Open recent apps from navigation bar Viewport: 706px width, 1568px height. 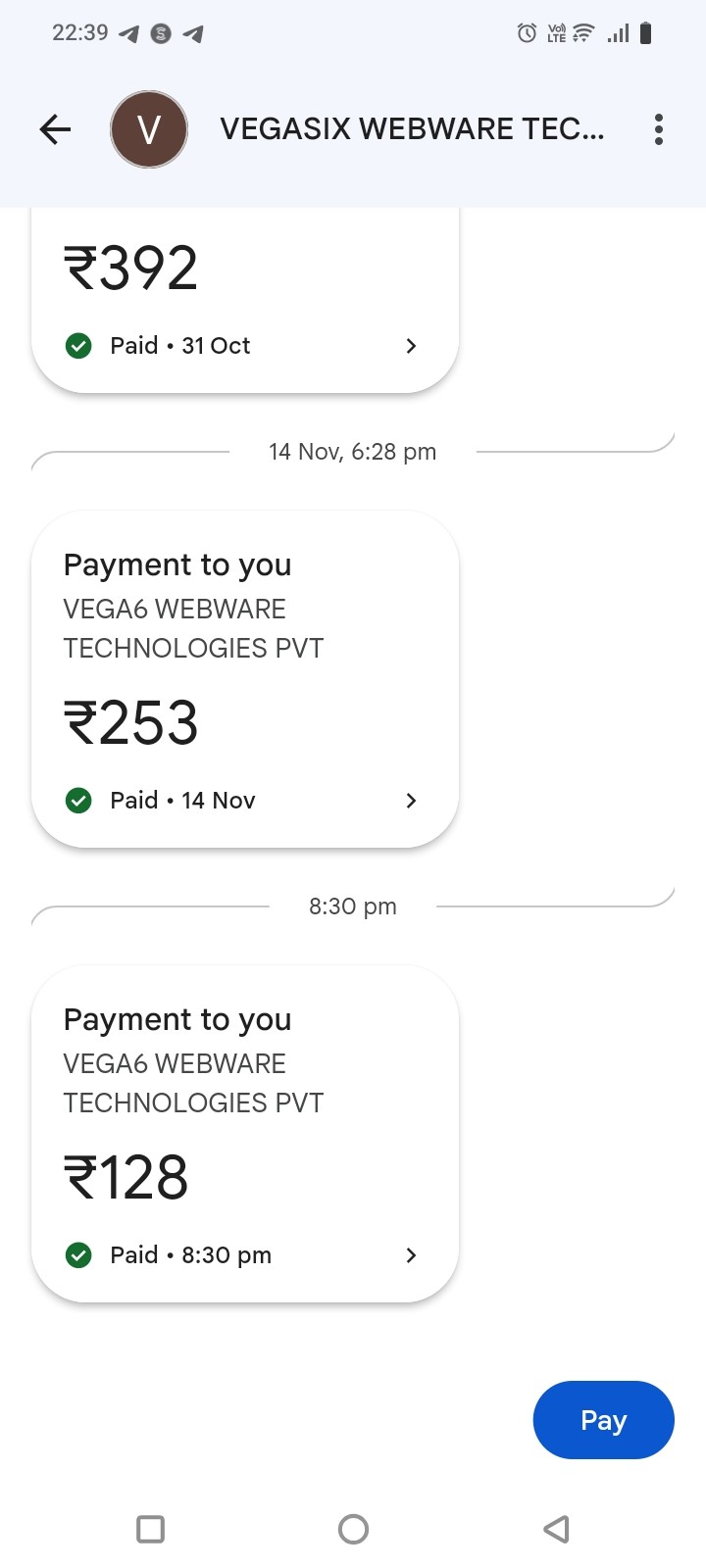click(x=150, y=1529)
